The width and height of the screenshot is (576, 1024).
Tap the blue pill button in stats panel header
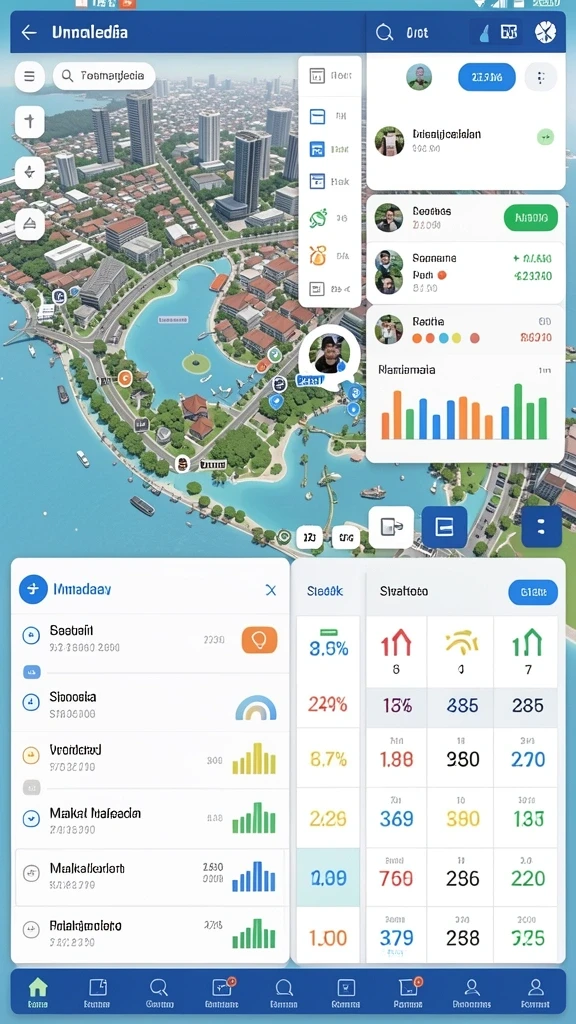(533, 592)
